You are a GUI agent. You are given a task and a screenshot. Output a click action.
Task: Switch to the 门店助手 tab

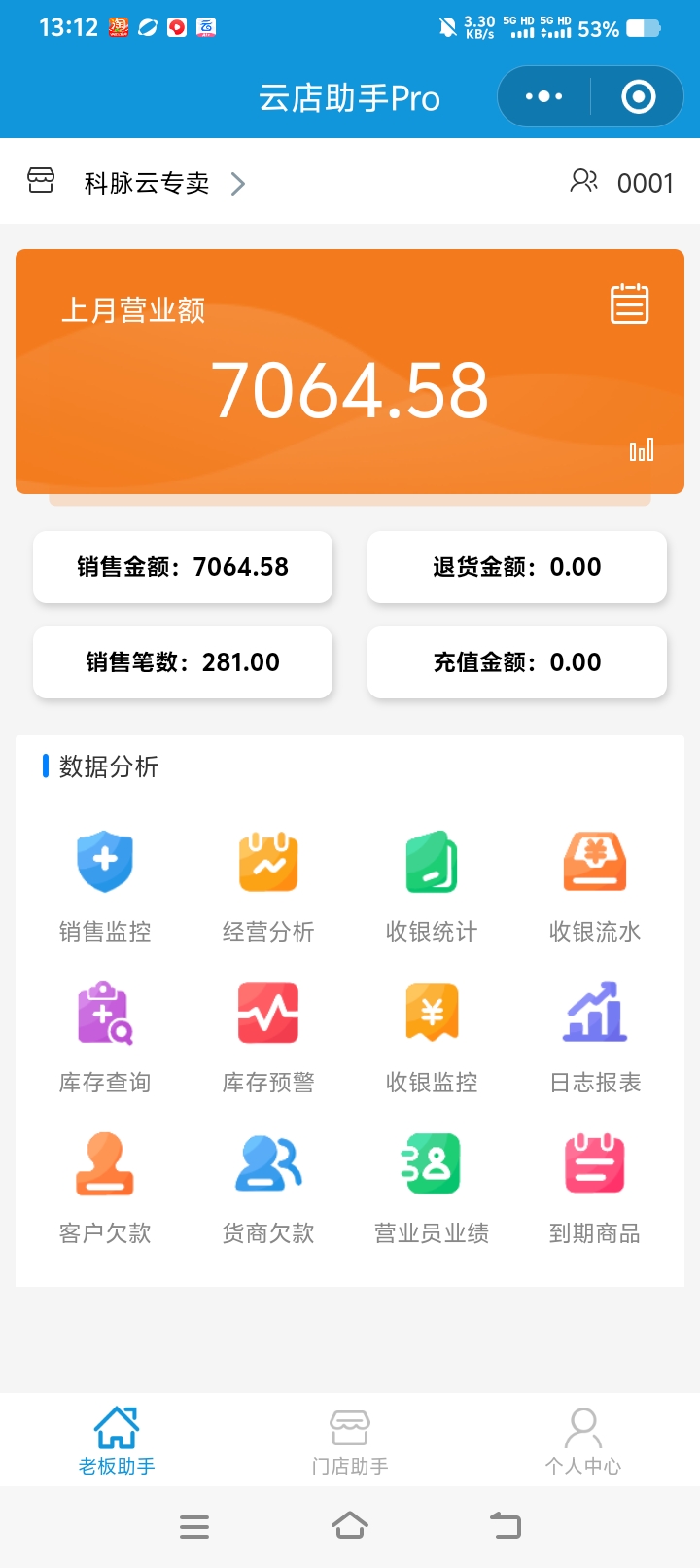coord(350,1442)
